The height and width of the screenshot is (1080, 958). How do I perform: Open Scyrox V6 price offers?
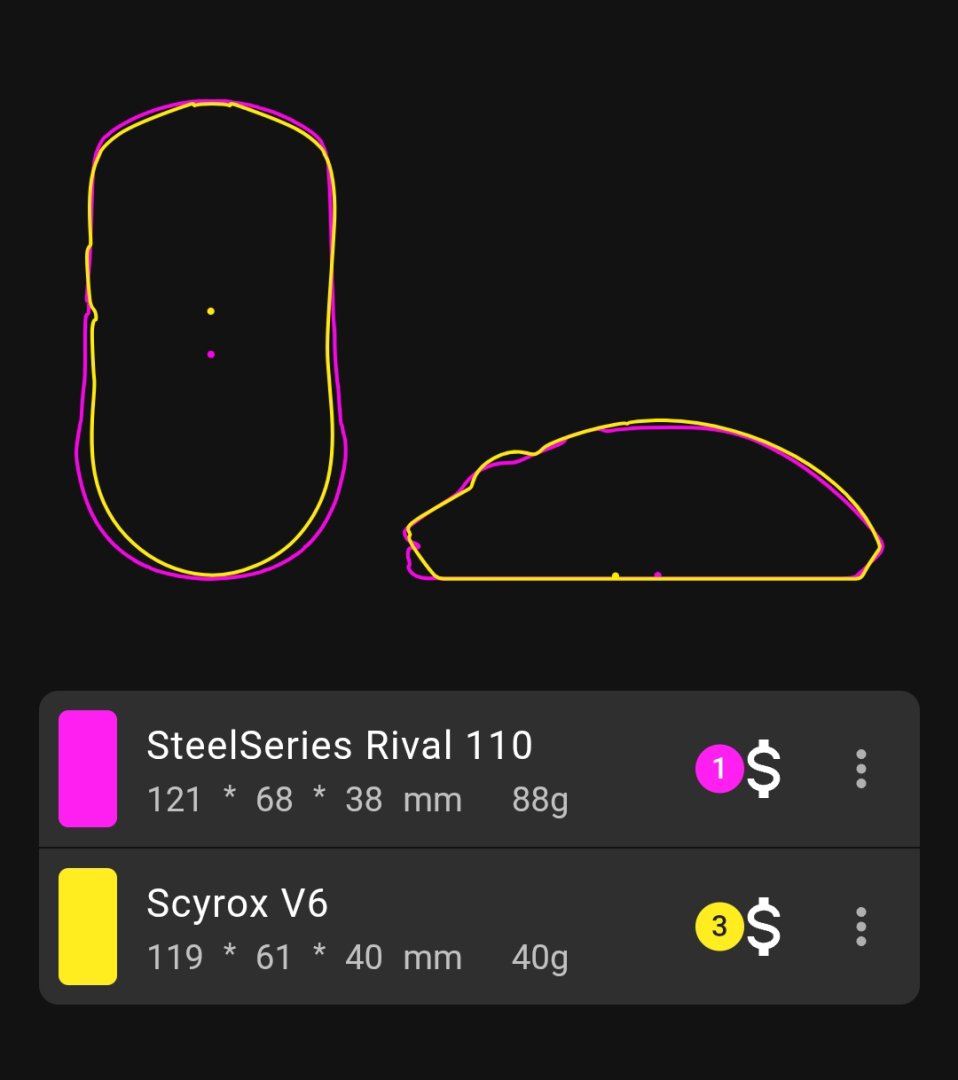click(x=741, y=927)
